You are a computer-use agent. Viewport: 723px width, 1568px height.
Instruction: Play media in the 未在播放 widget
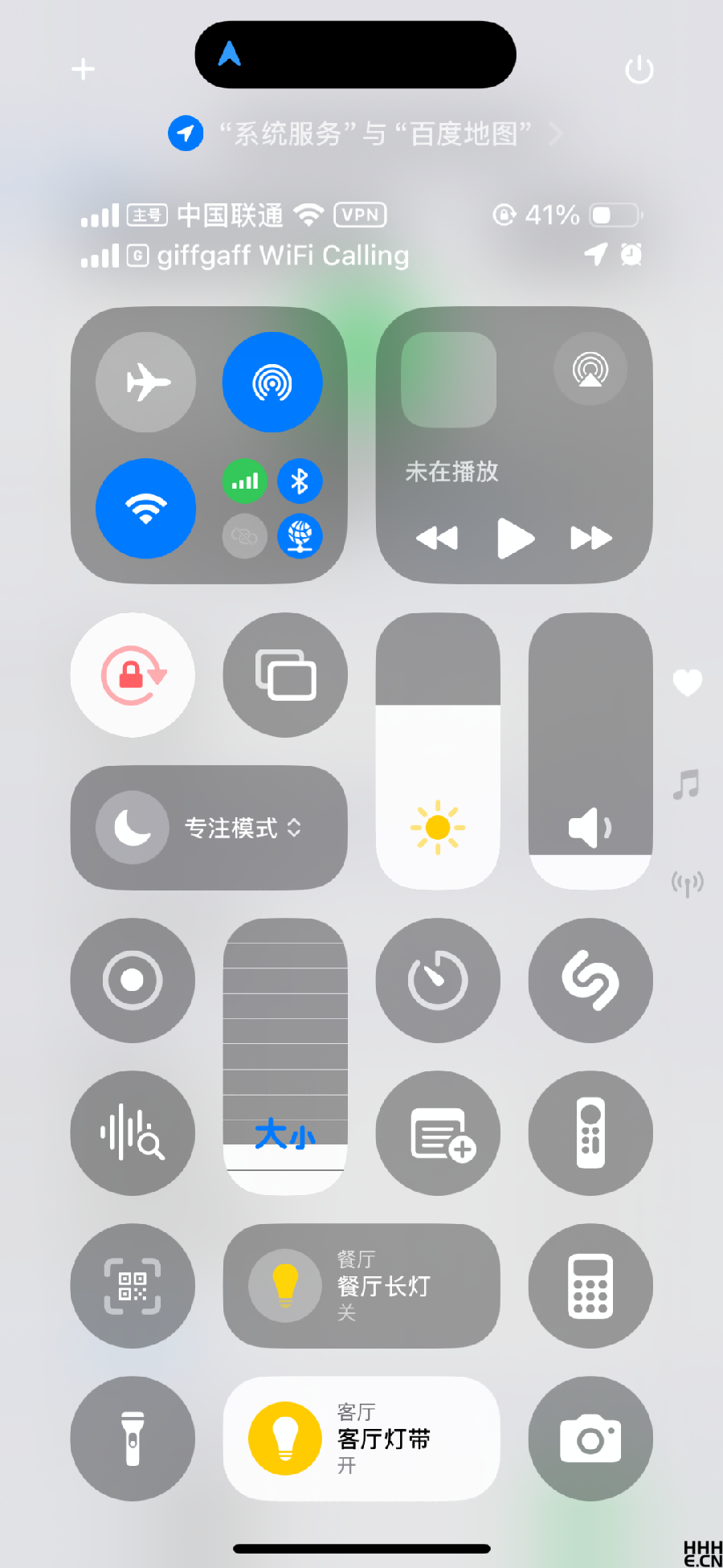pyautogui.click(x=514, y=538)
